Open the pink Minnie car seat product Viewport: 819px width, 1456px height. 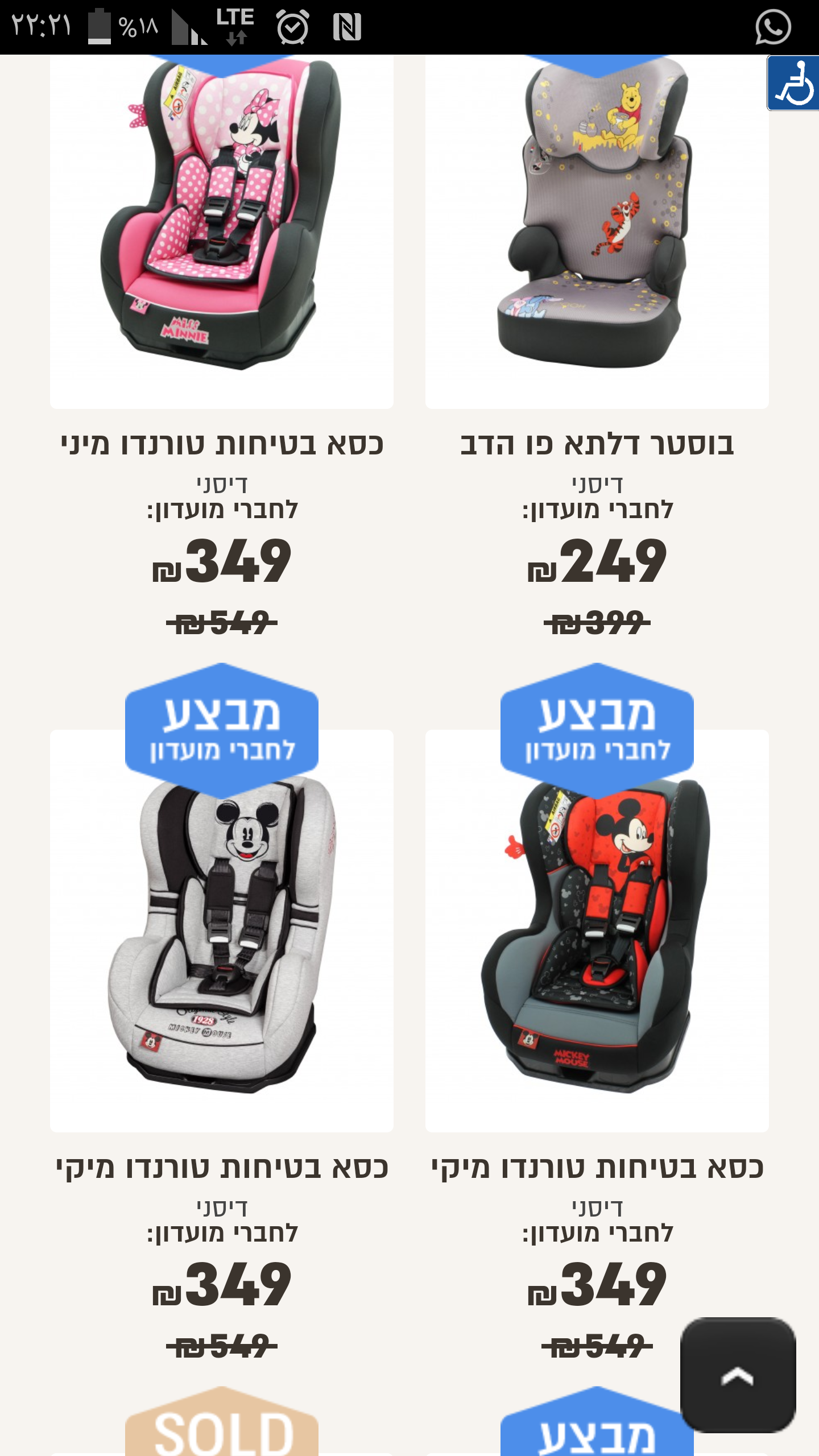pyautogui.click(x=222, y=227)
